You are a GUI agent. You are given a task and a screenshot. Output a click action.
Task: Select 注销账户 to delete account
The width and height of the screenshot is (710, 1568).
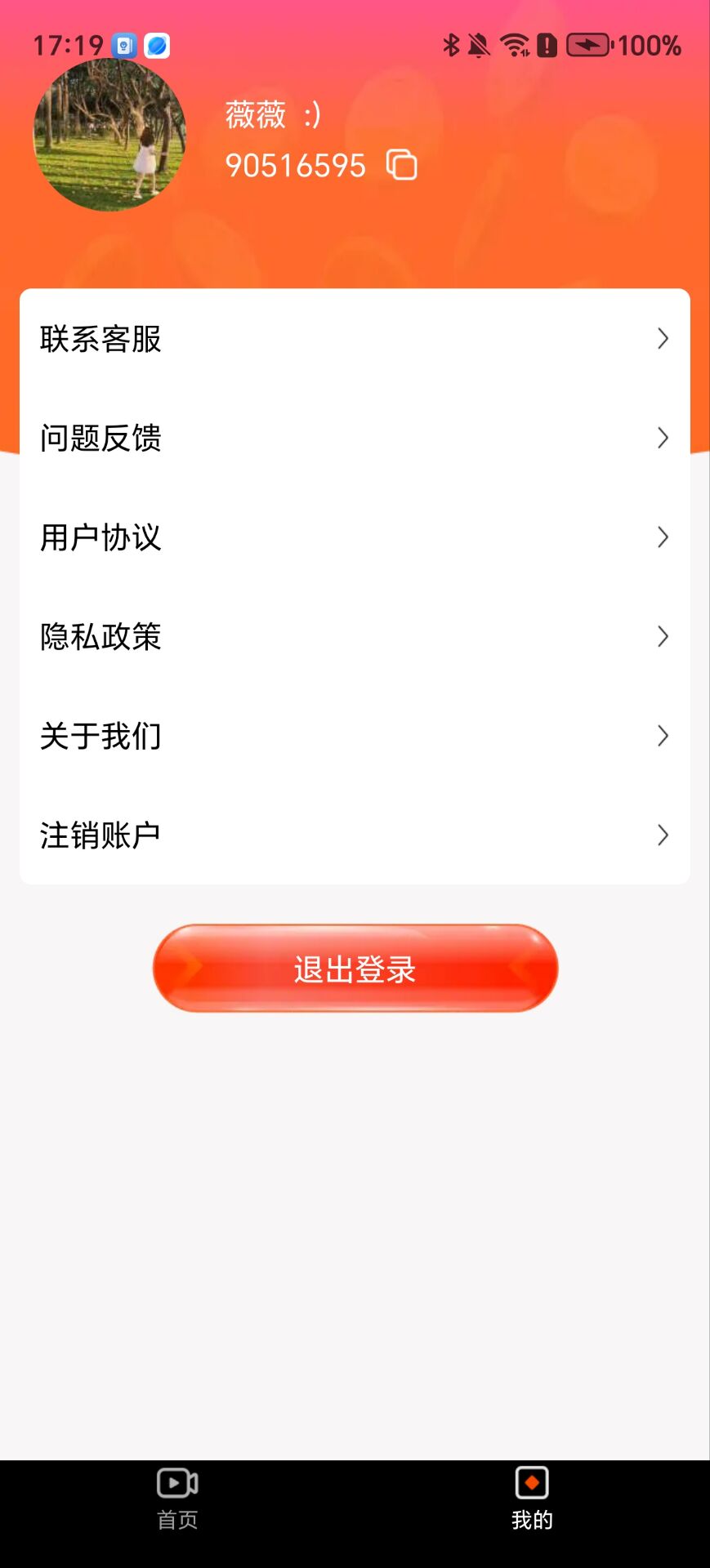pyautogui.click(x=355, y=835)
